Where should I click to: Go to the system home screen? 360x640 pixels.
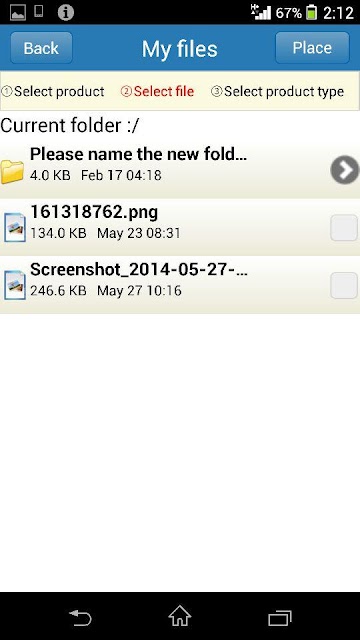coord(180,616)
